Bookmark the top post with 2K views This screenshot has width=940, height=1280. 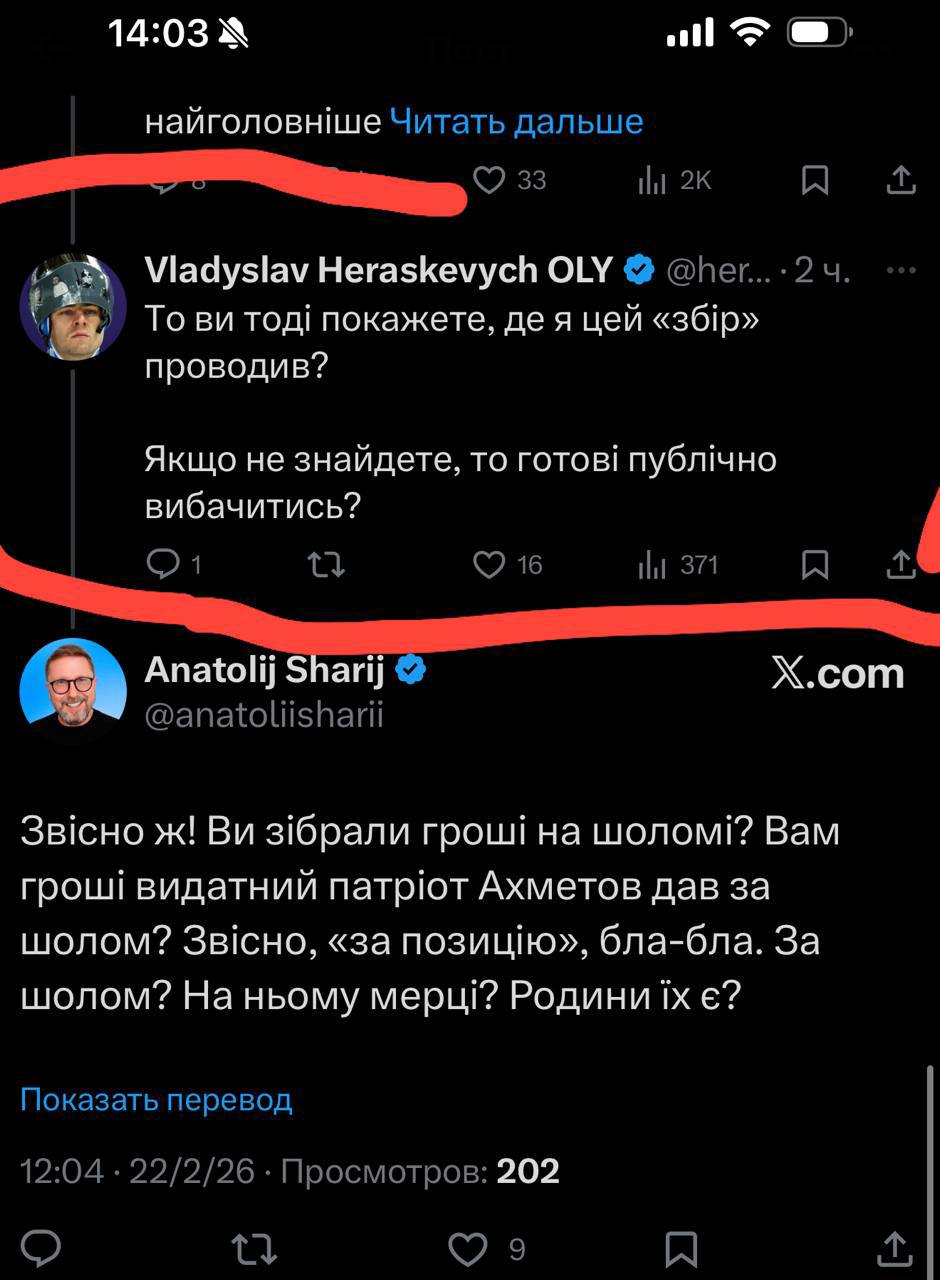click(x=816, y=180)
